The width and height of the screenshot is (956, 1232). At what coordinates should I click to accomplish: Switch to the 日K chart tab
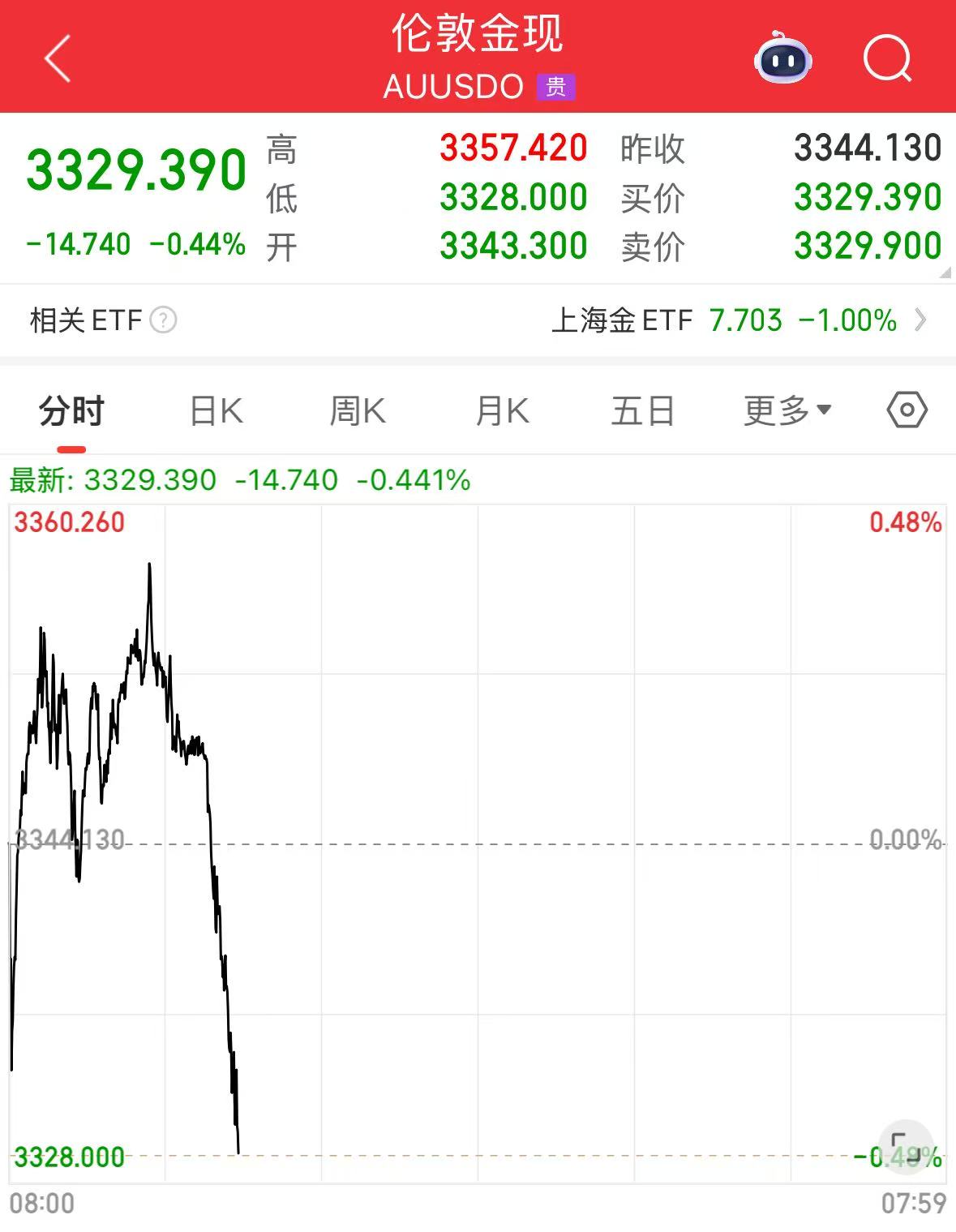[x=216, y=411]
